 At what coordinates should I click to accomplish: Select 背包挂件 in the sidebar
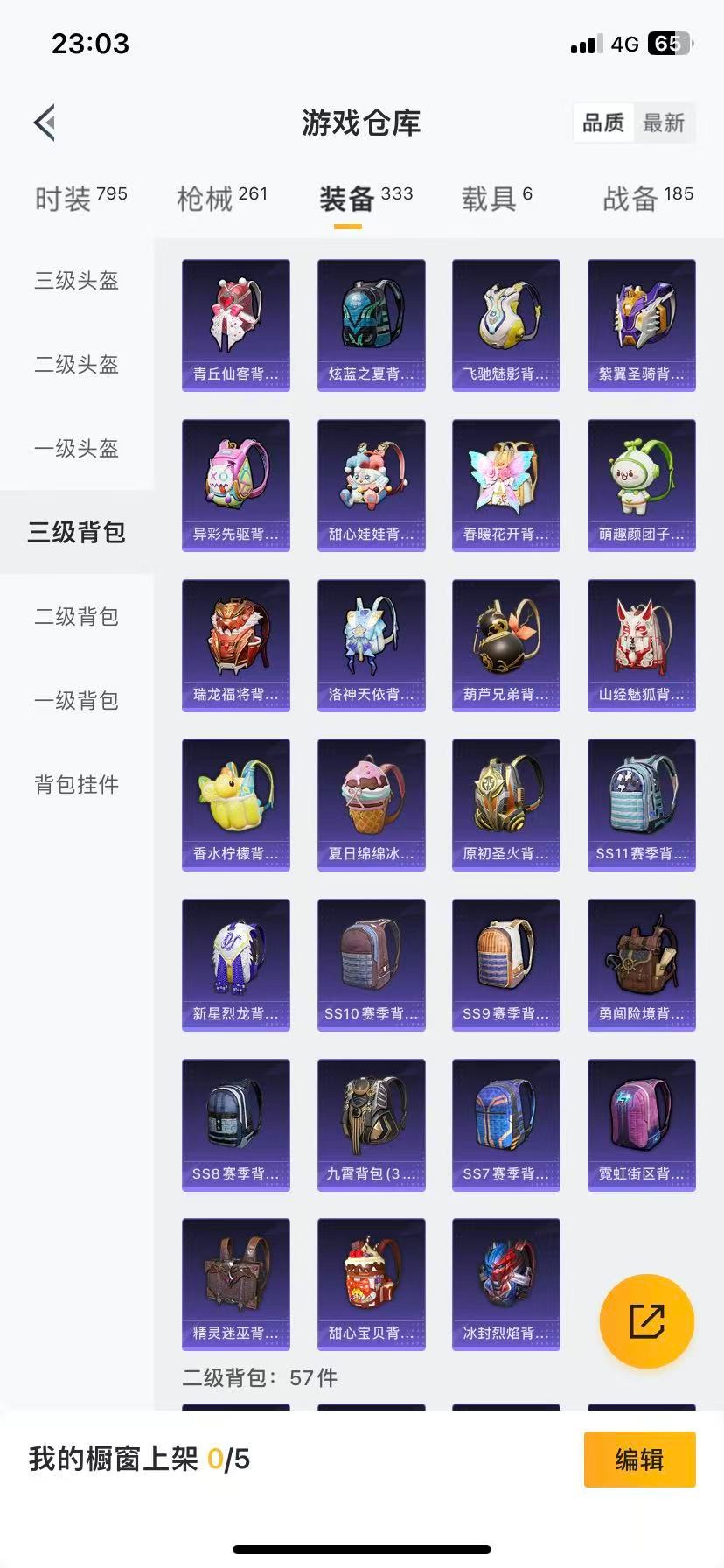pyautogui.click(x=76, y=785)
